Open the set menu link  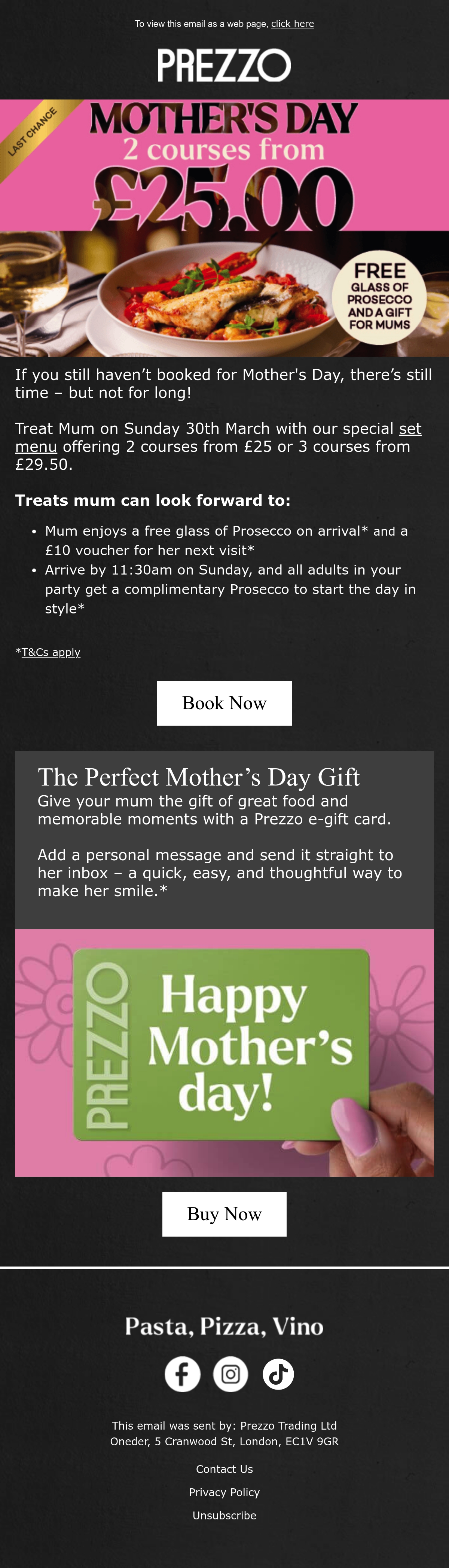(x=218, y=438)
